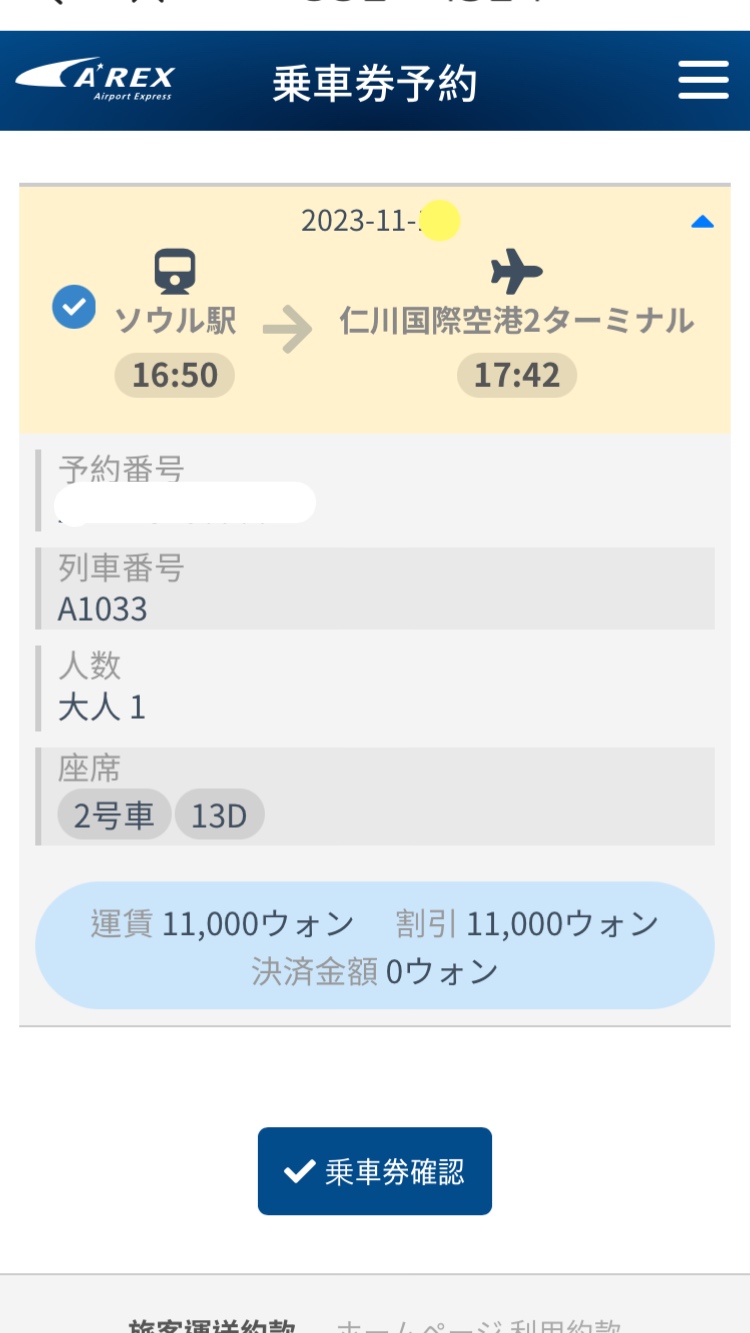This screenshot has height=1333, width=750.
Task: Open the 旅客運送約款 link
Action: pyautogui.click(x=212, y=1325)
